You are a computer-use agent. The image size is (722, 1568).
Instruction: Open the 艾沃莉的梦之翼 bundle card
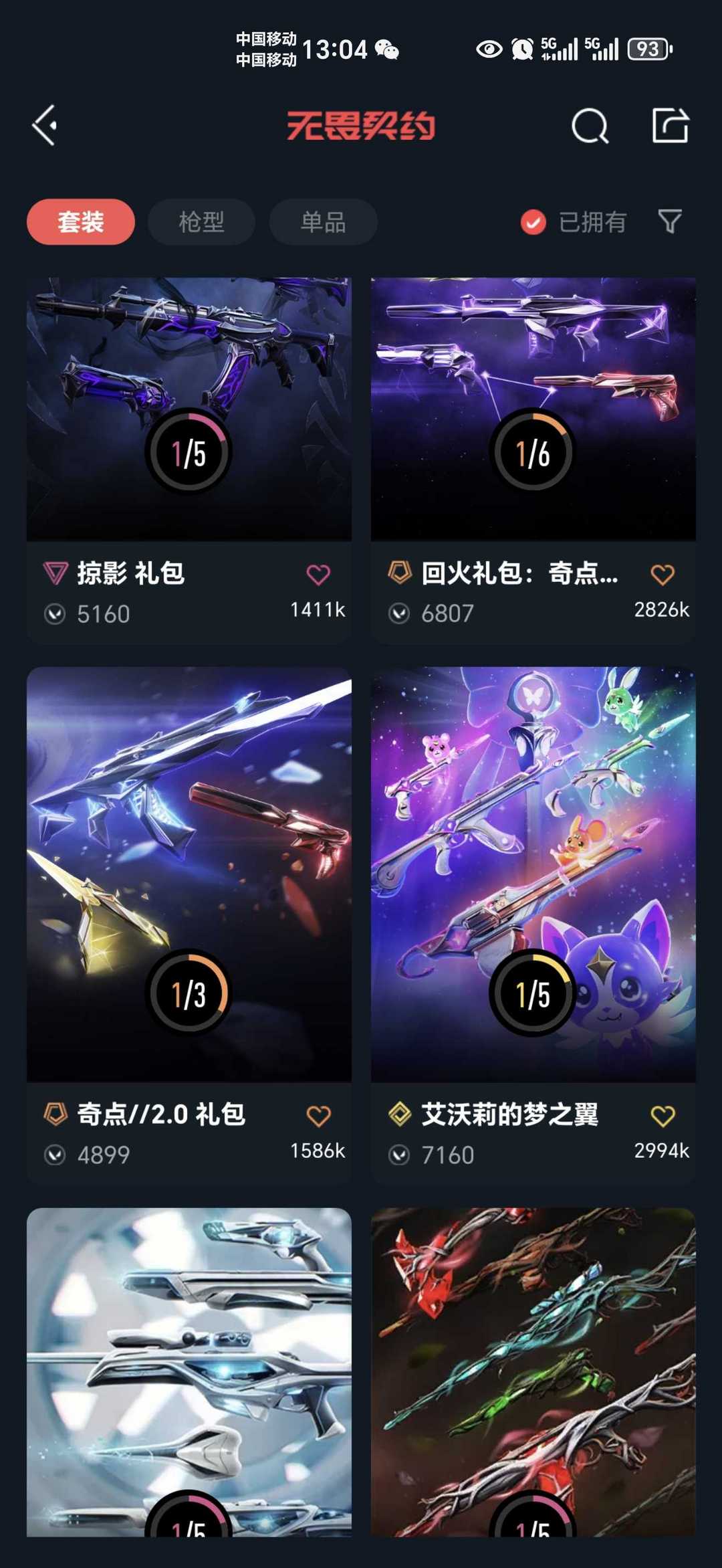[533, 925]
